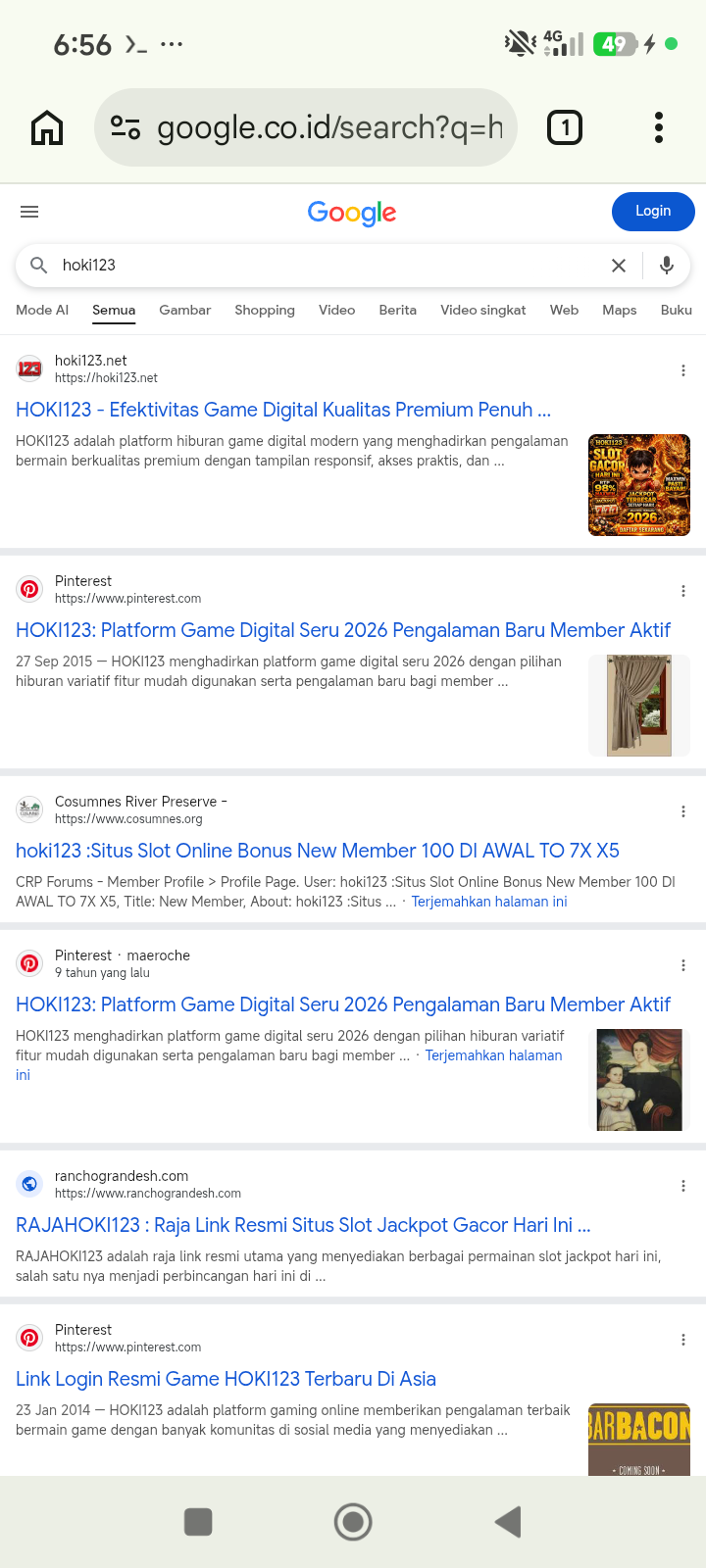
Task: Select the Video singkat tab
Action: pyautogui.click(x=483, y=310)
